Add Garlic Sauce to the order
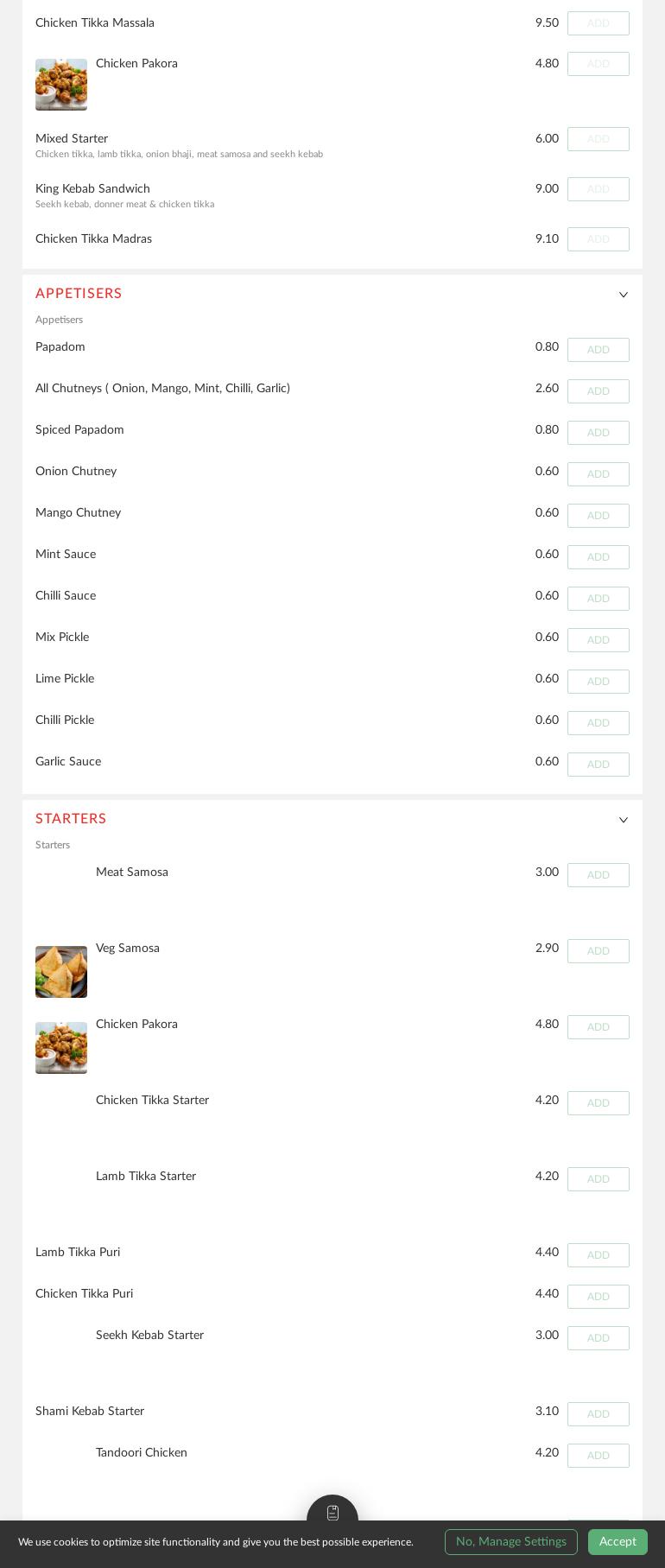Image resolution: width=665 pixels, height=1568 pixels. point(598,765)
